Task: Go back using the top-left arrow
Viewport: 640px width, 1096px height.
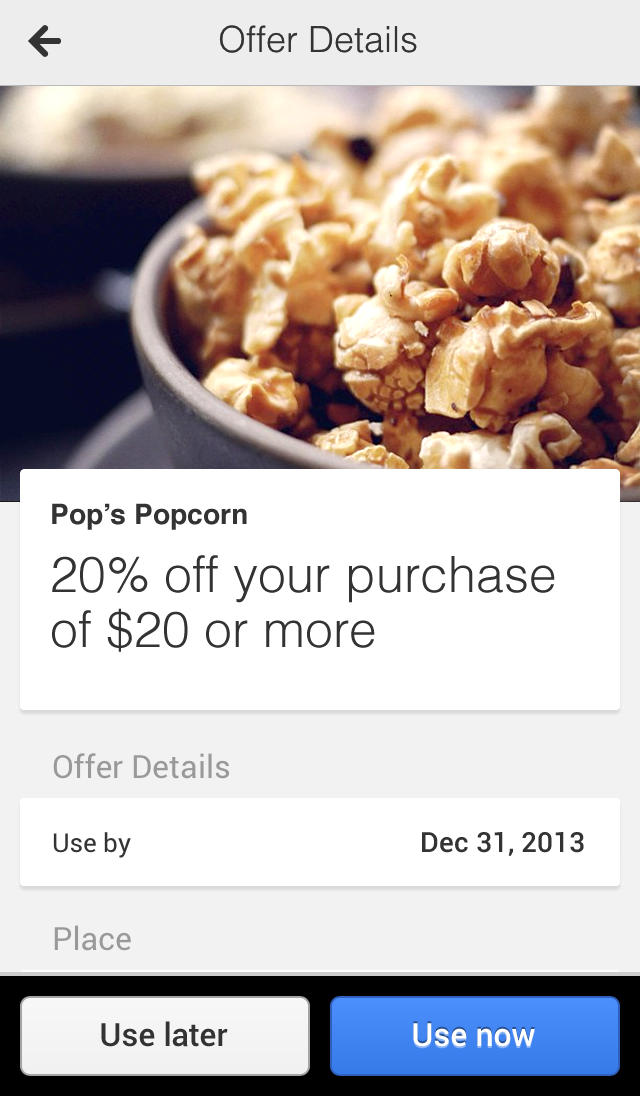Action: click(45, 41)
